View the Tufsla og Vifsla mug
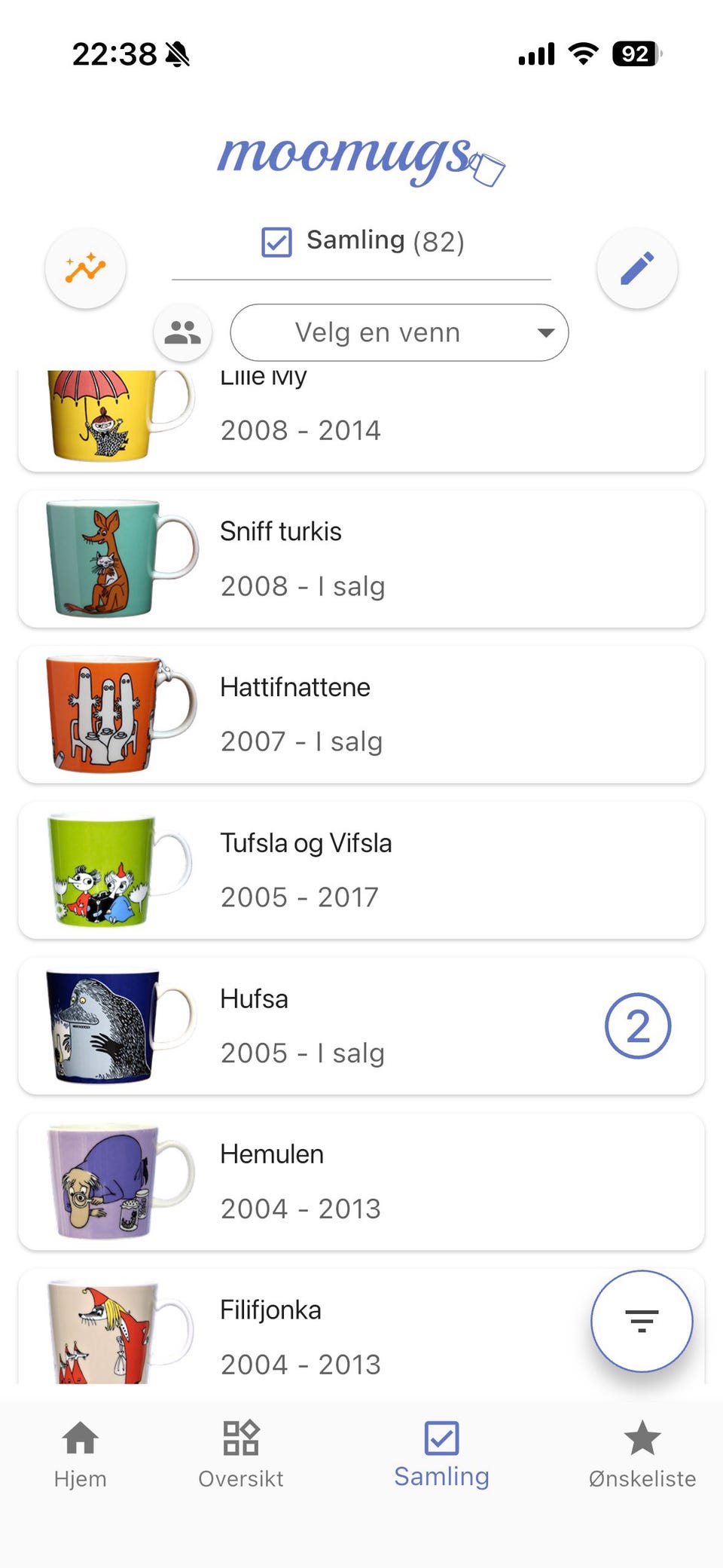This screenshot has width=723, height=1568. (x=361, y=870)
